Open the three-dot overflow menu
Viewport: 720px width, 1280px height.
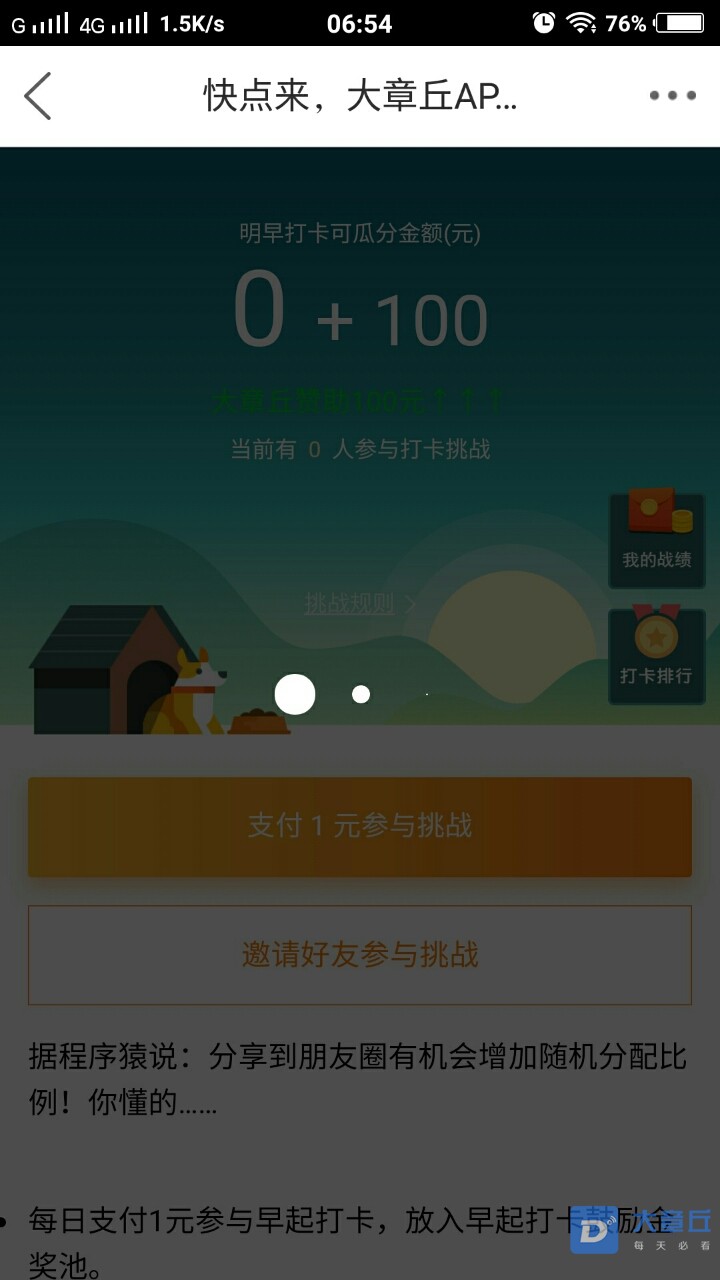tap(672, 96)
